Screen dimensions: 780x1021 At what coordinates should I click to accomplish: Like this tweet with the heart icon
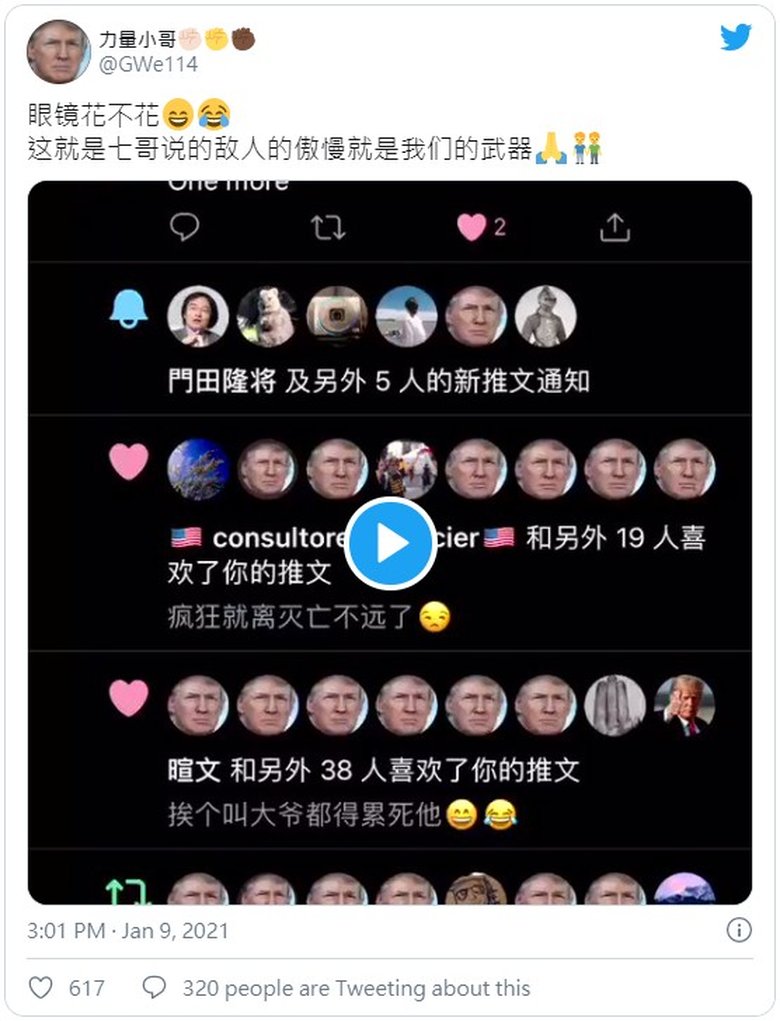click(x=40, y=988)
